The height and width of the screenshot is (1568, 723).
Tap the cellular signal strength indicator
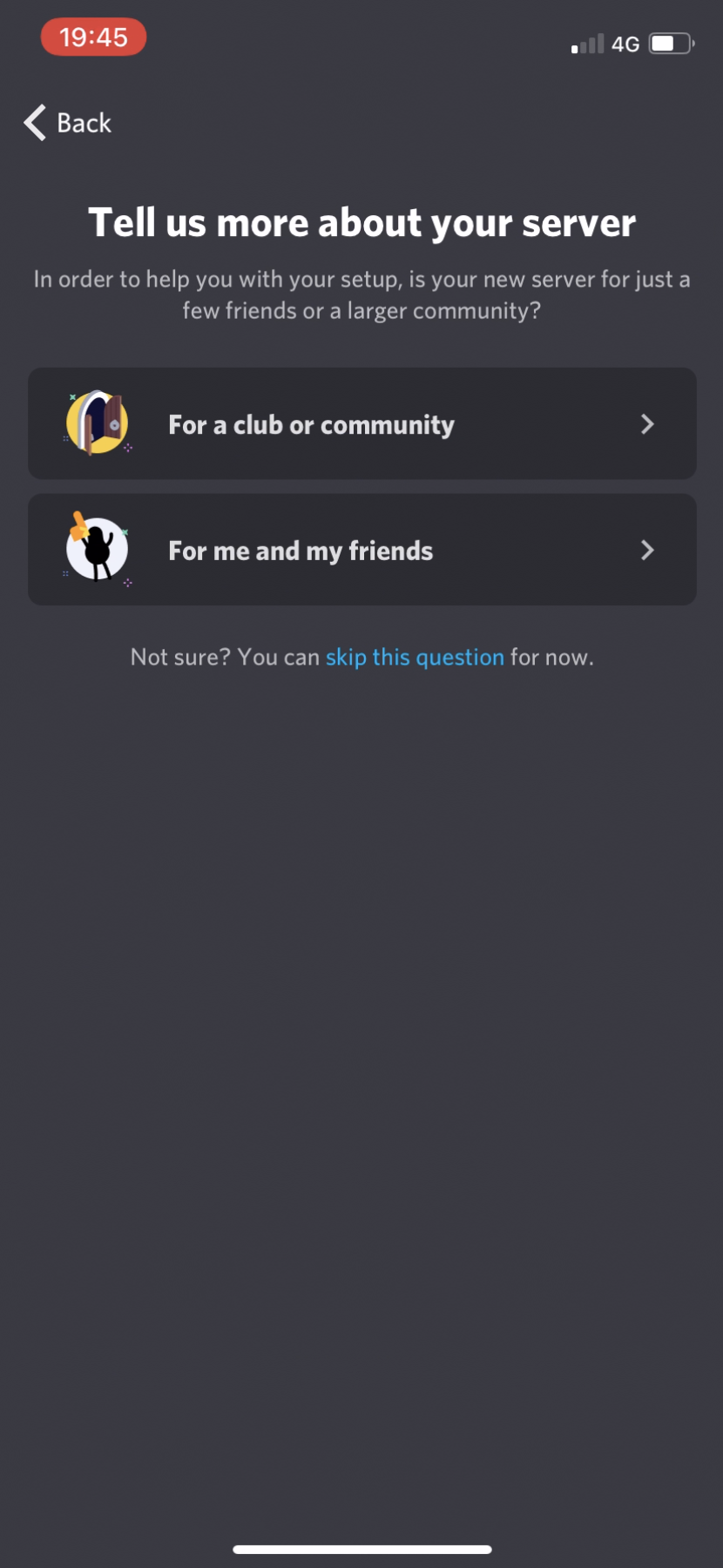tap(585, 42)
